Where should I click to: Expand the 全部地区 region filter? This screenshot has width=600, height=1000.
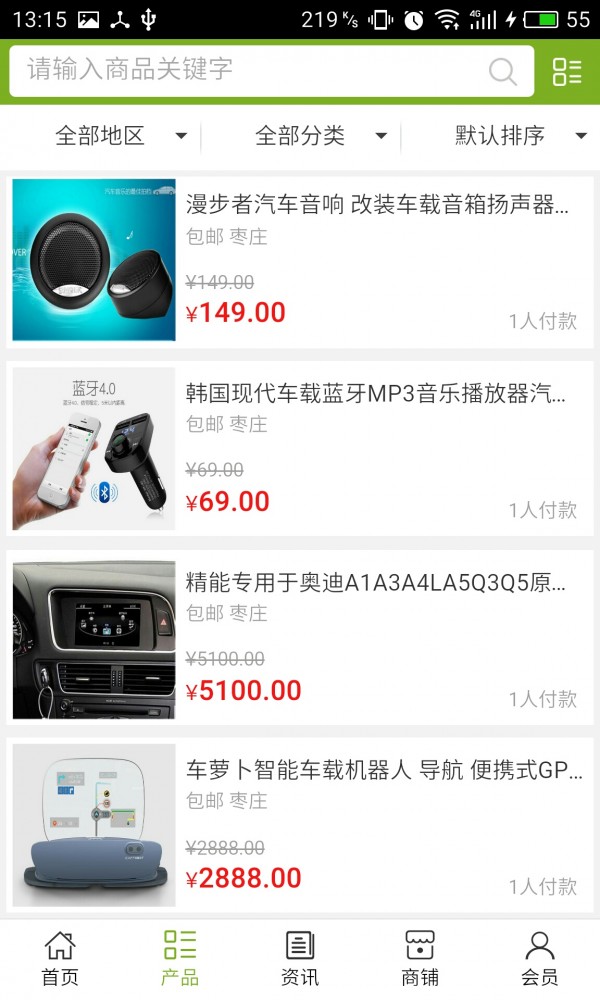point(120,136)
